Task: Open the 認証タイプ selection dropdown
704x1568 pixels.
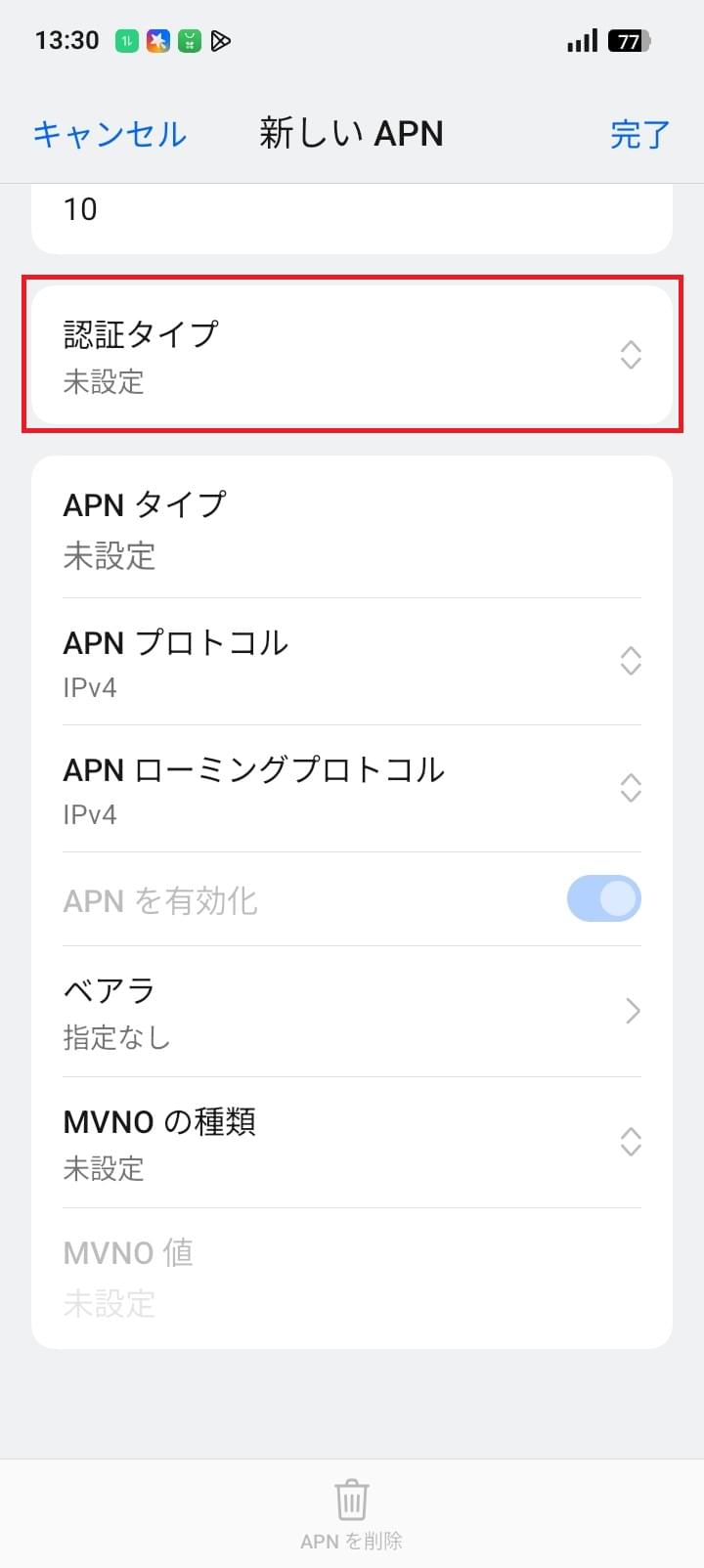Action: [631, 356]
